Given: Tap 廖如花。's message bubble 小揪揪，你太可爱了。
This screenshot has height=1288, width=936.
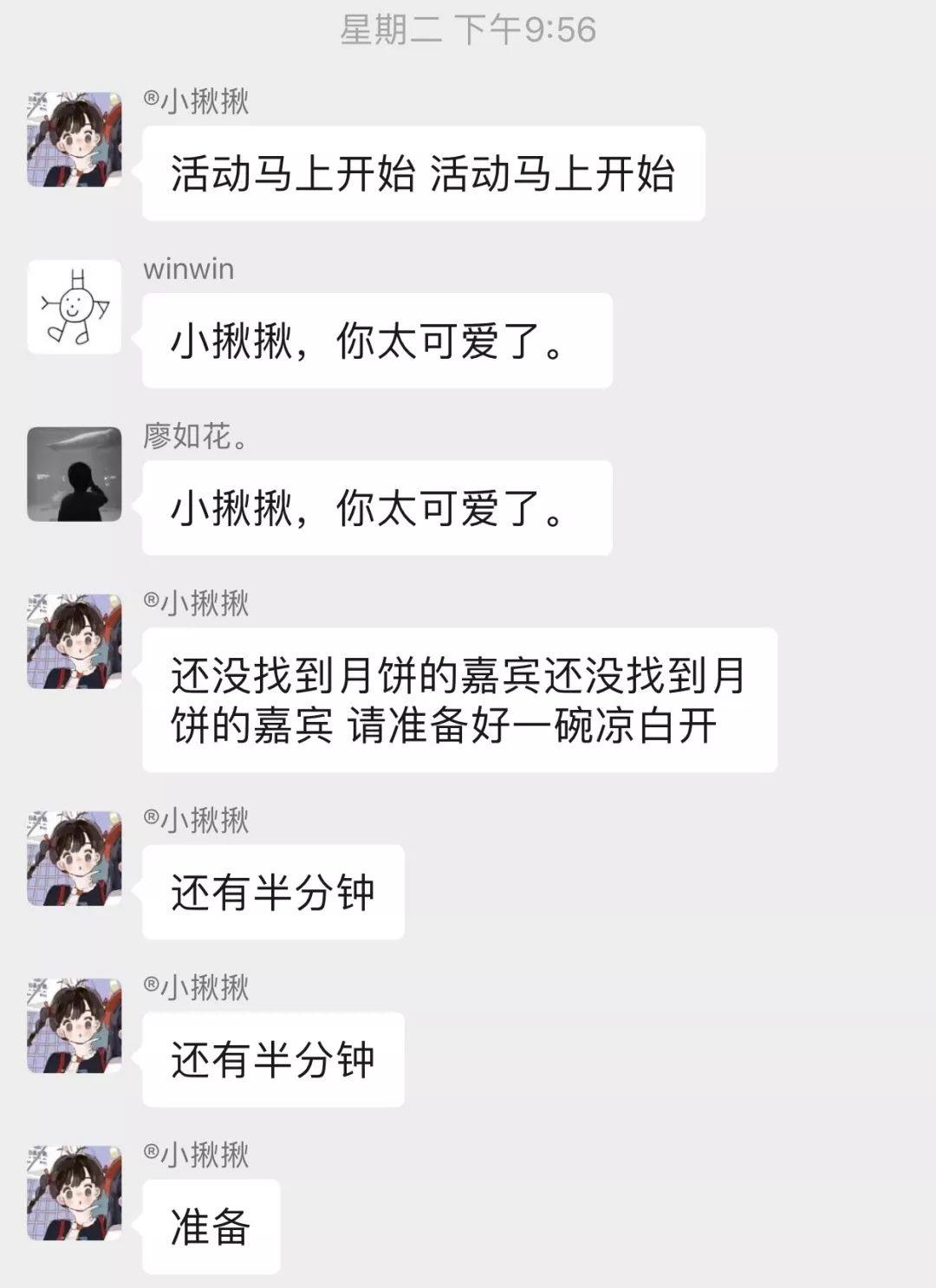Looking at the screenshot, I should (379, 509).
